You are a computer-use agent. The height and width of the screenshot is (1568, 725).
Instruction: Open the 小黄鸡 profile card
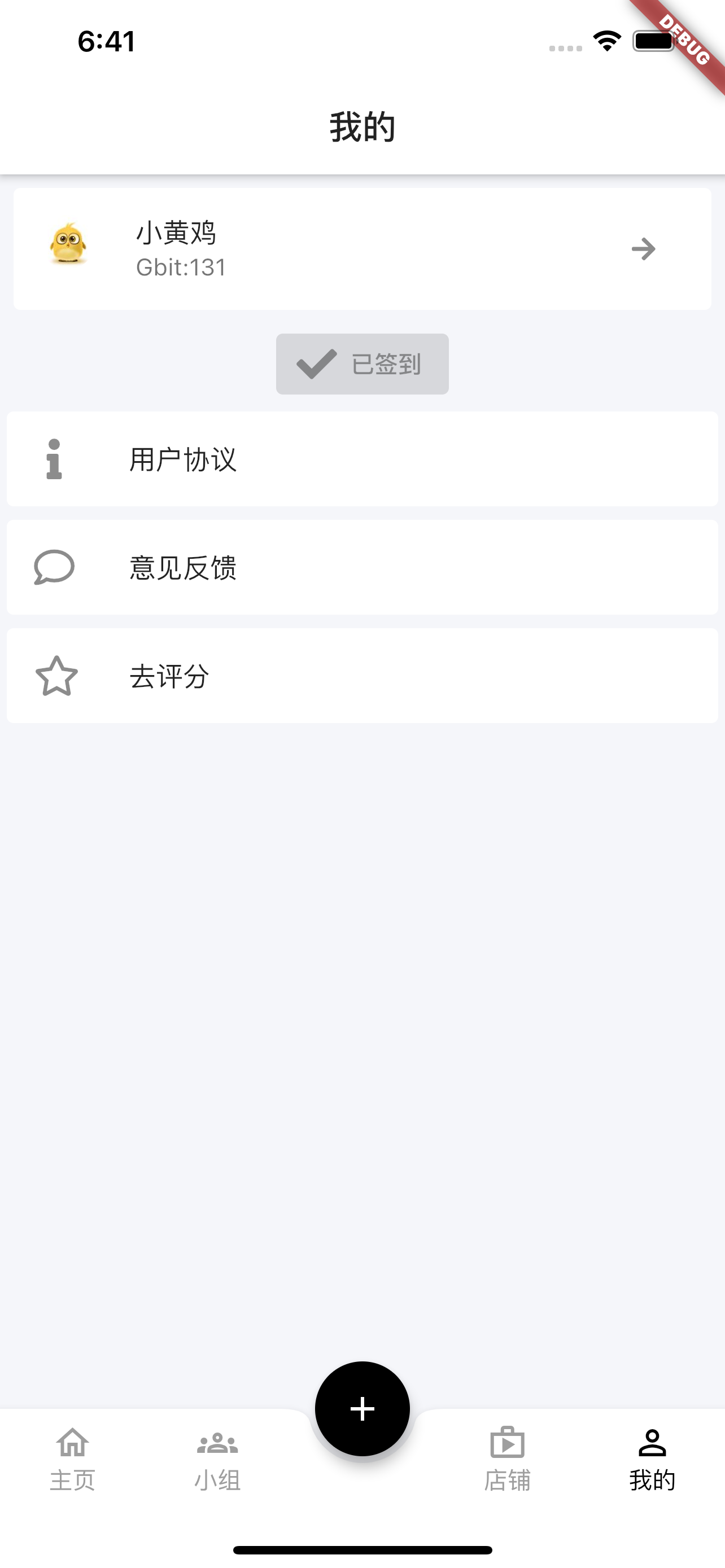362,249
